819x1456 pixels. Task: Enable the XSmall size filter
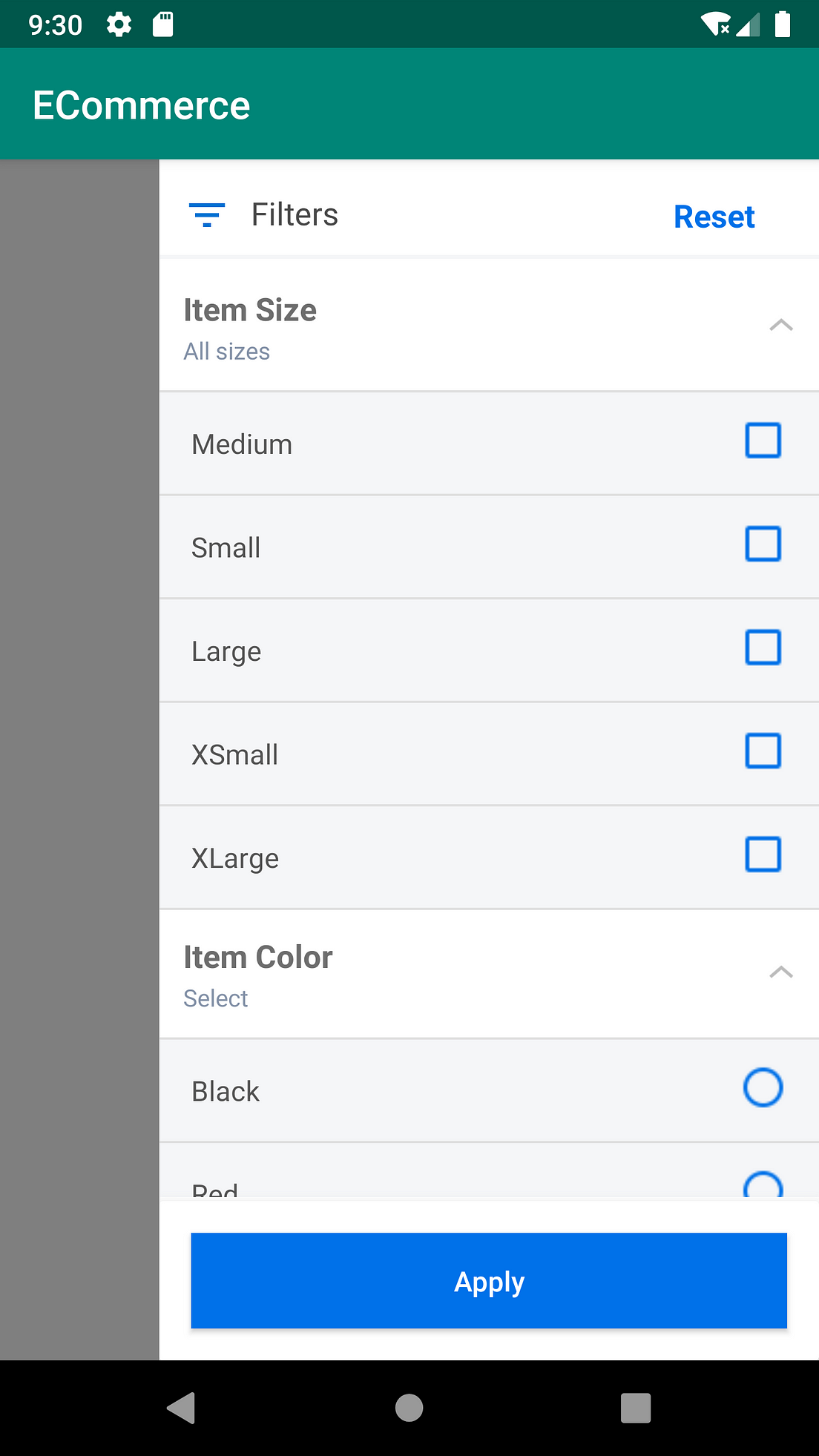(763, 751)
